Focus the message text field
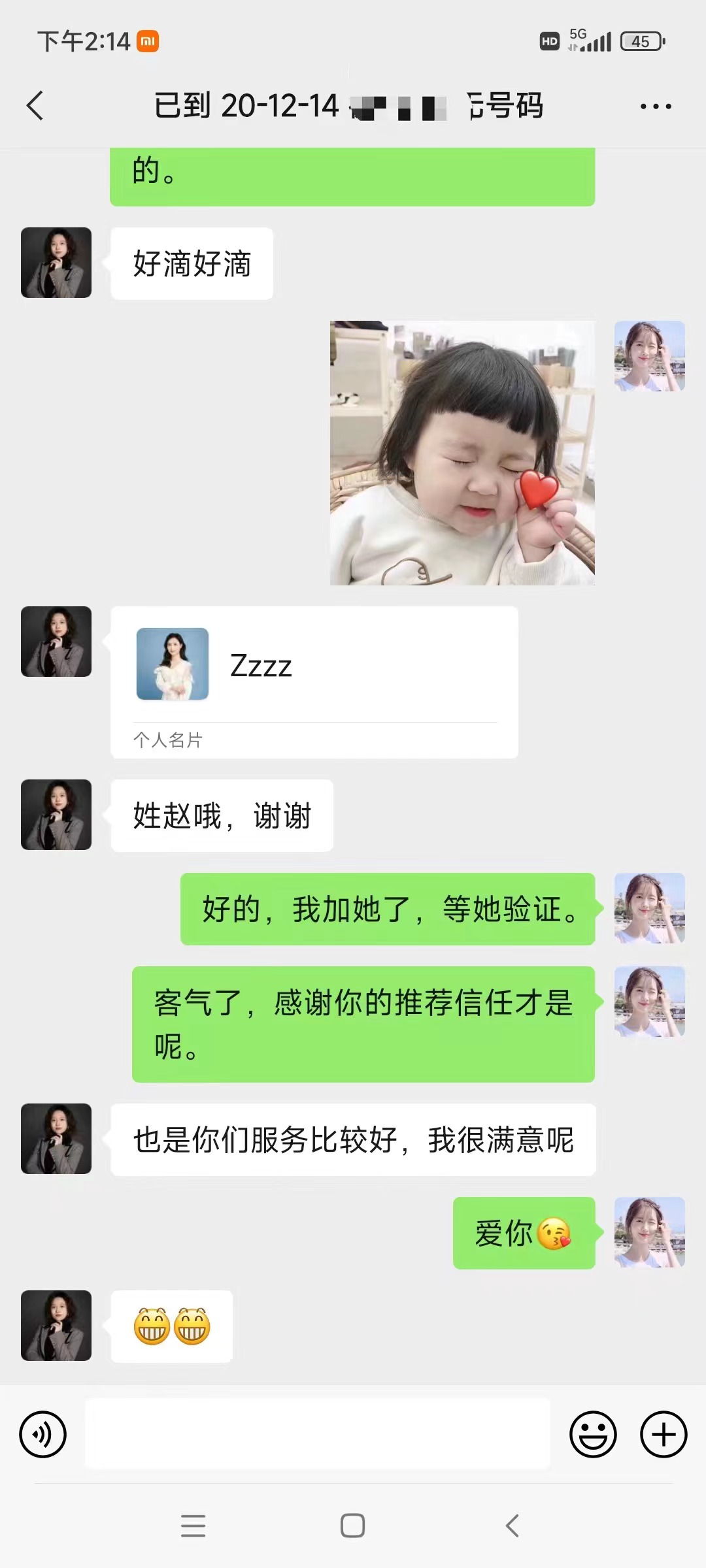The height and width of the screenshot is (1568, 706). click(x=318, y=1434)
